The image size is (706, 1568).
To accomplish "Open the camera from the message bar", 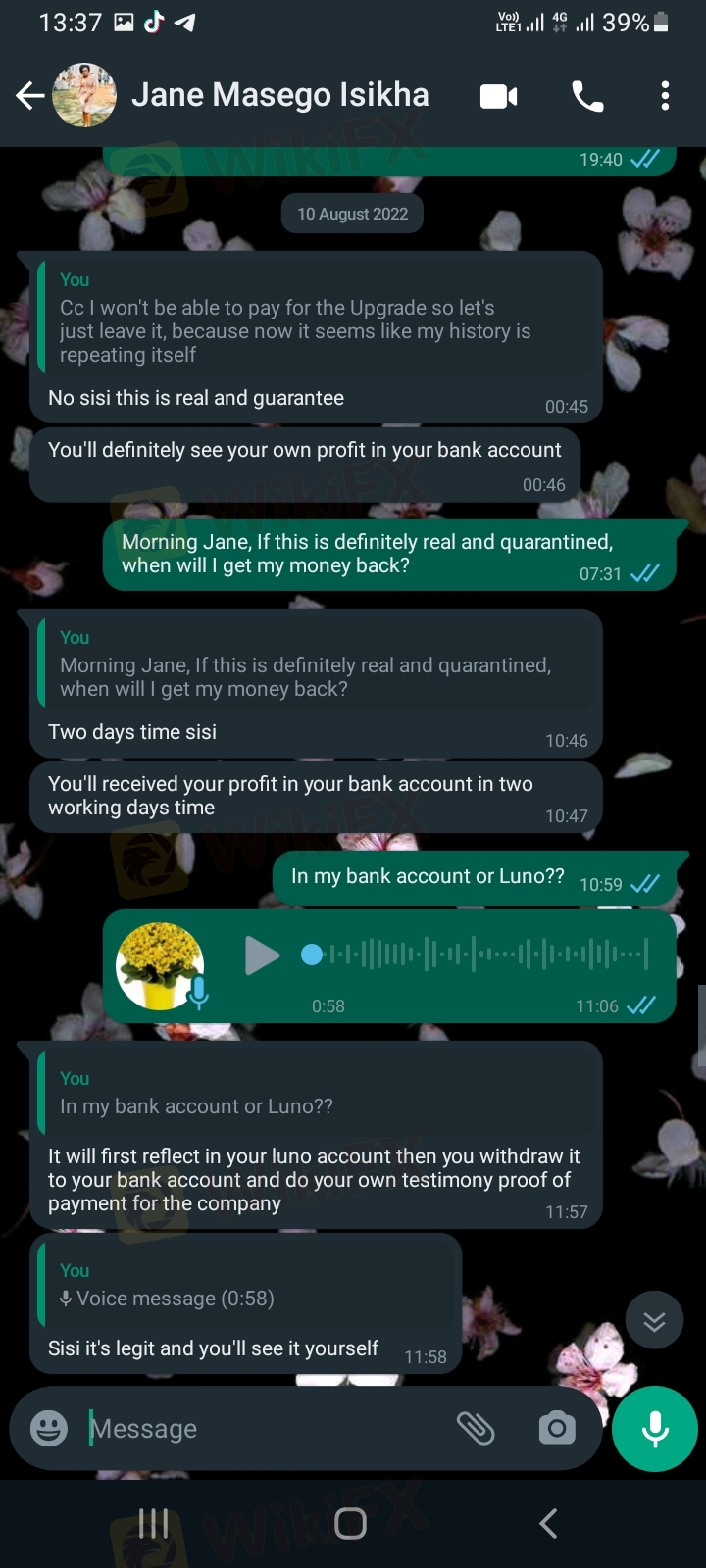I will tap(557, 1429).
